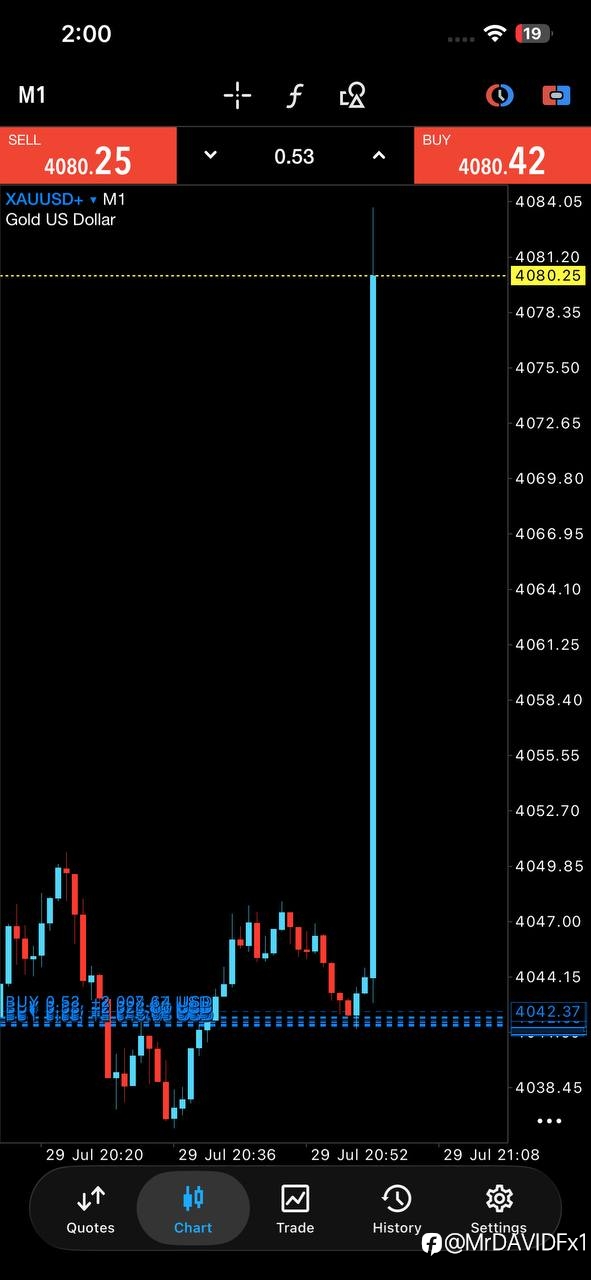Activate the crosshair tool
This screenshot has width=591, height=1280.
click(237, 96)
